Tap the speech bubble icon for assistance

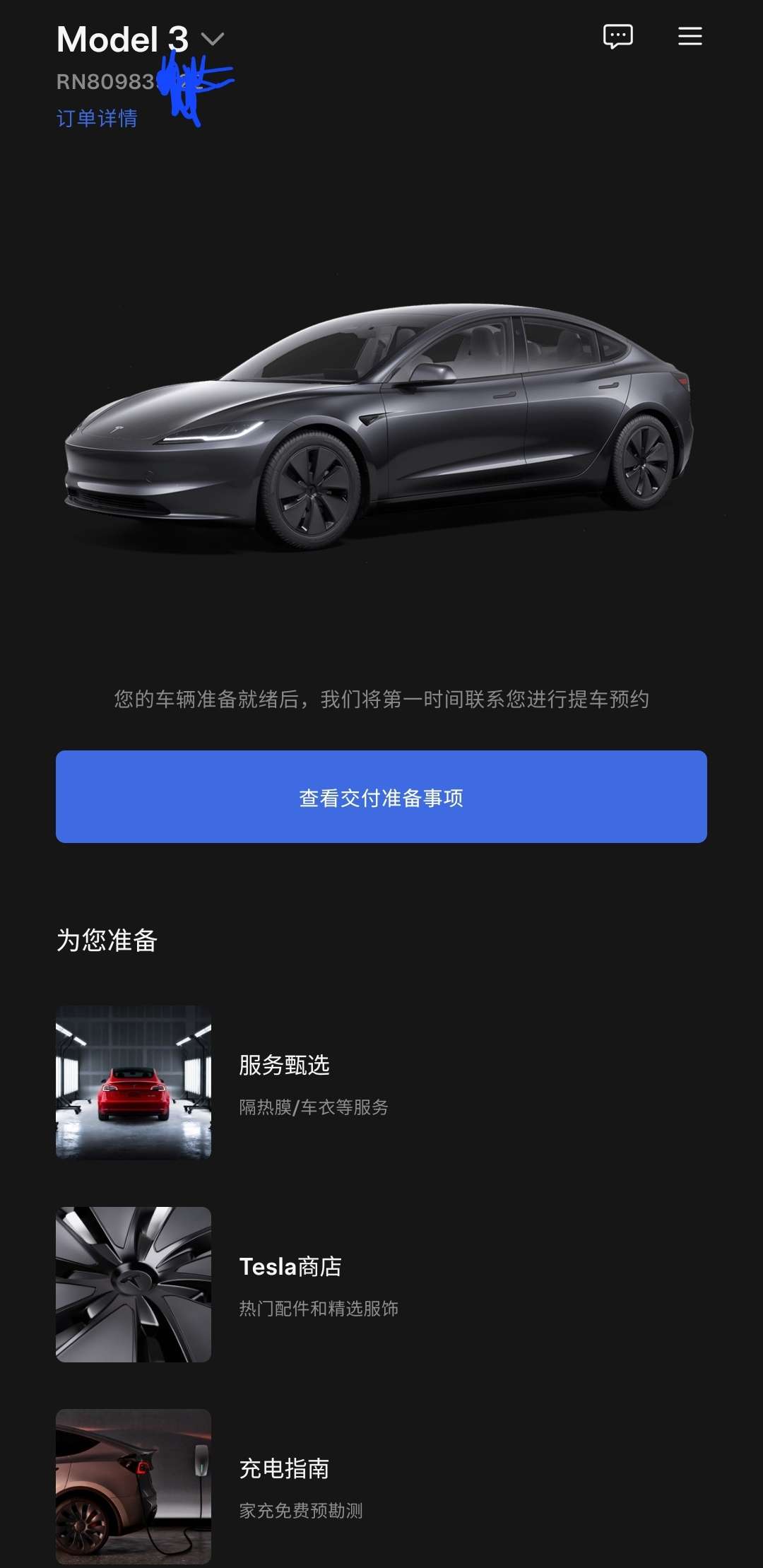[617, 36]
